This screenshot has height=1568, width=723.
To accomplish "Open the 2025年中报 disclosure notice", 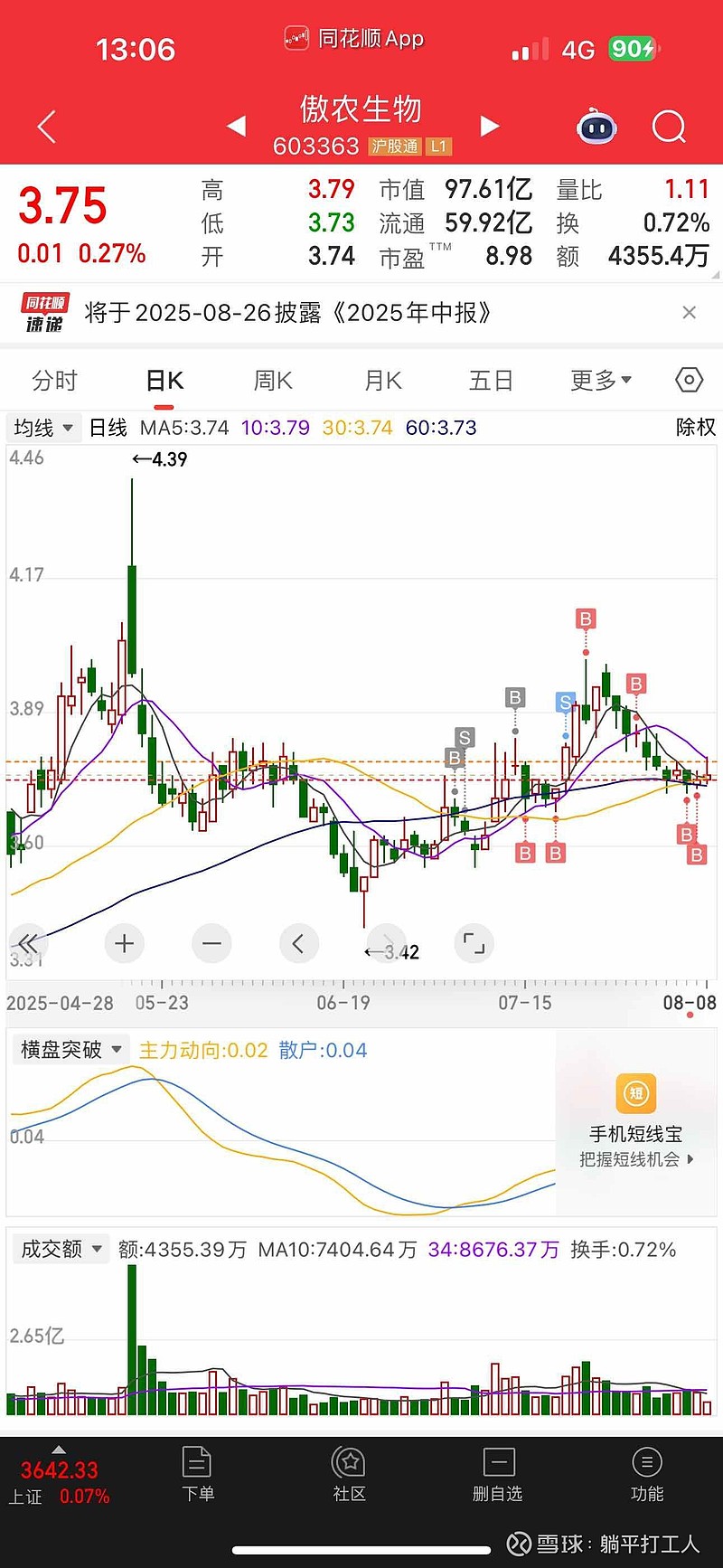I will [x=289, y=313].
